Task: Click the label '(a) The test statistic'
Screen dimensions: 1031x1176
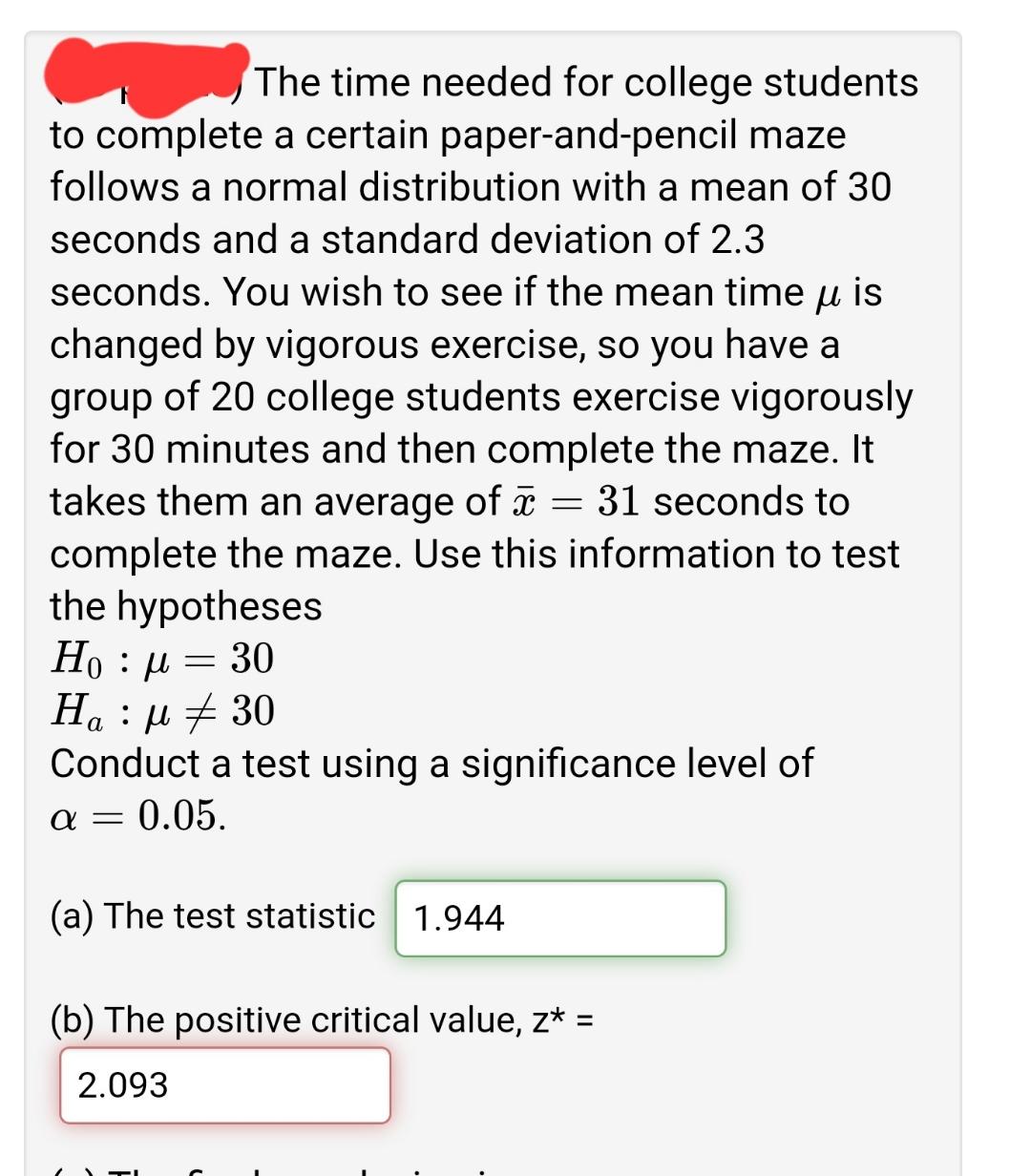Action: coord(210,916)
